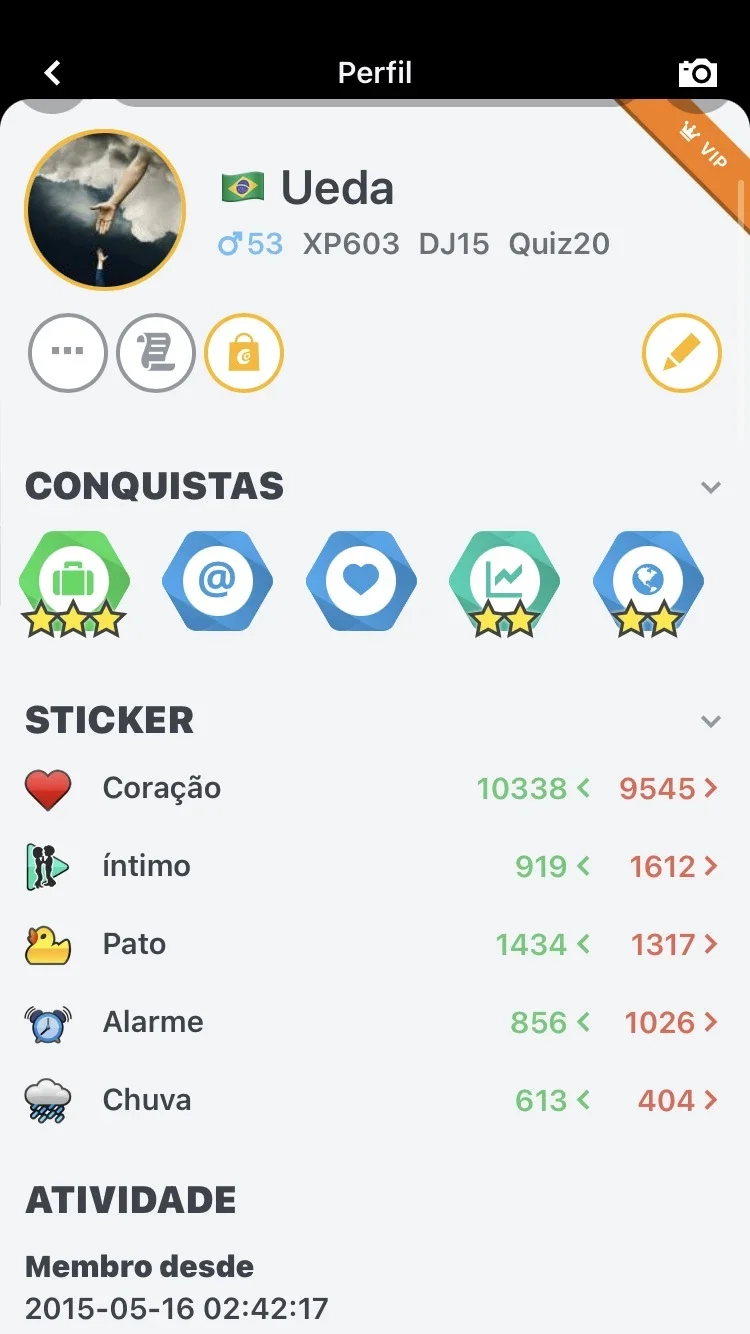Show sent Coração stickers count 9545
Image resolution: width=750 pixels, height=1334 pixels.
click(x=668, y=789)
